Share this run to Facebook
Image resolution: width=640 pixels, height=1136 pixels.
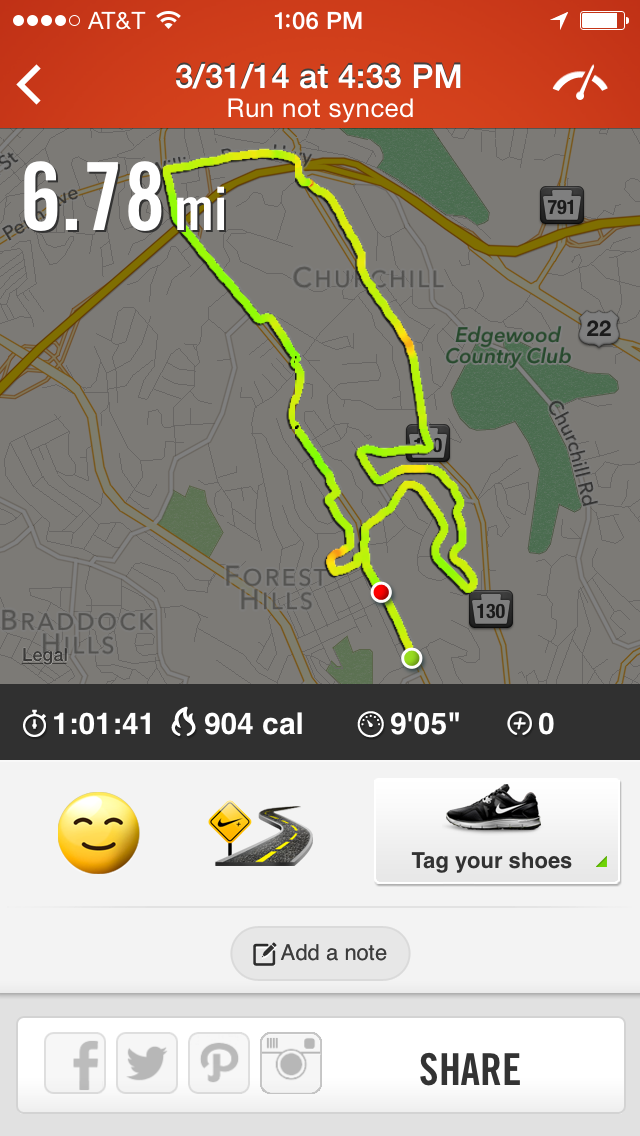pos(75,1063)
